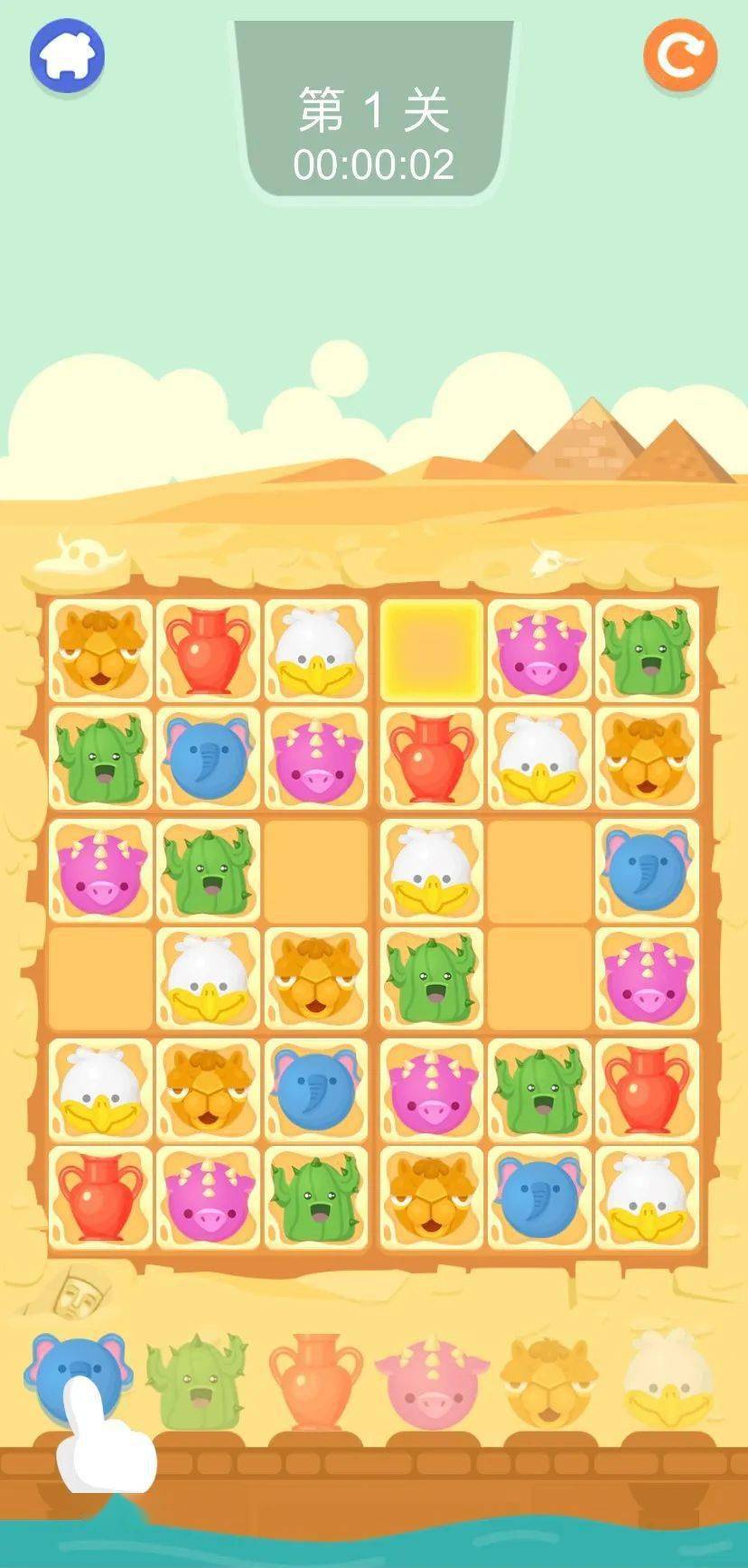748x1568 pixels.
Task: Go to the home screen
Action: 67,55
